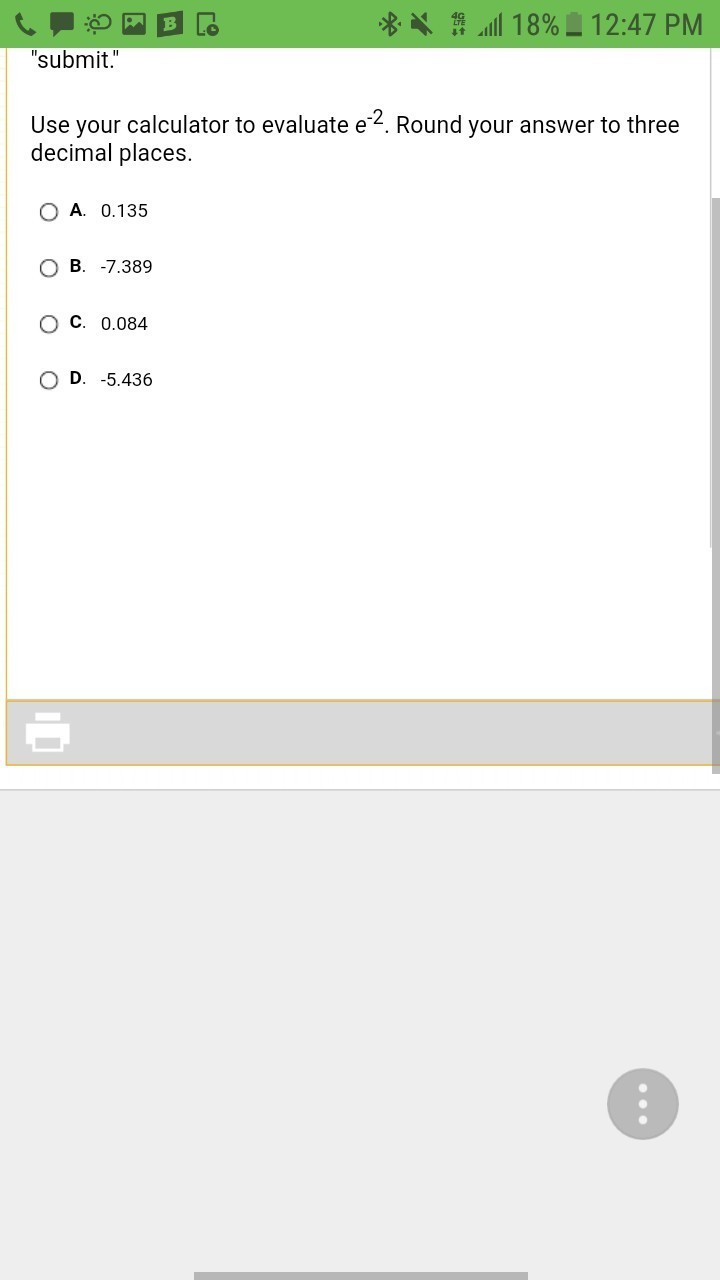Select answer A. 0.135
Viewport: 720px width, 1280px height.
click(x=49, y=211)
